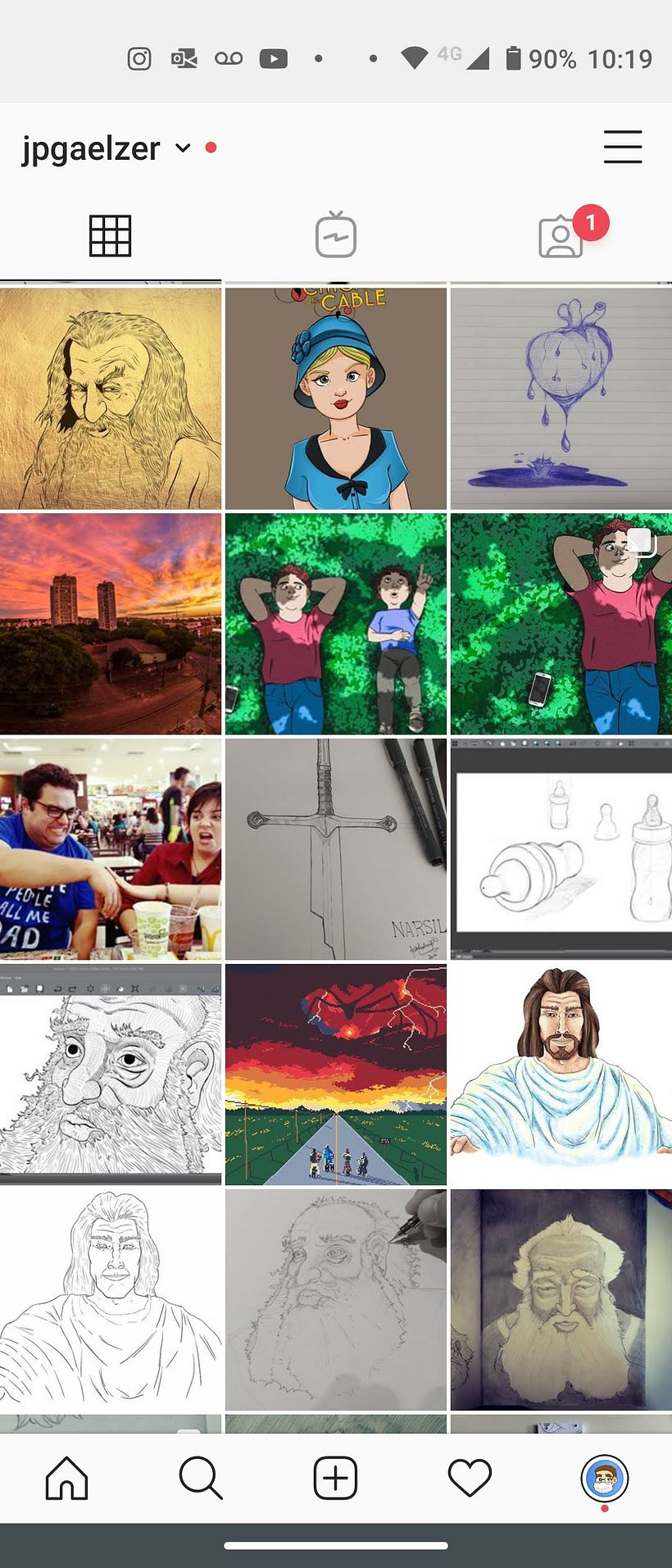Image resolution: width=672 pixels, height=1568 pixels.
Task: Tap the red dot next to the username
Action: tap(212, 148)
